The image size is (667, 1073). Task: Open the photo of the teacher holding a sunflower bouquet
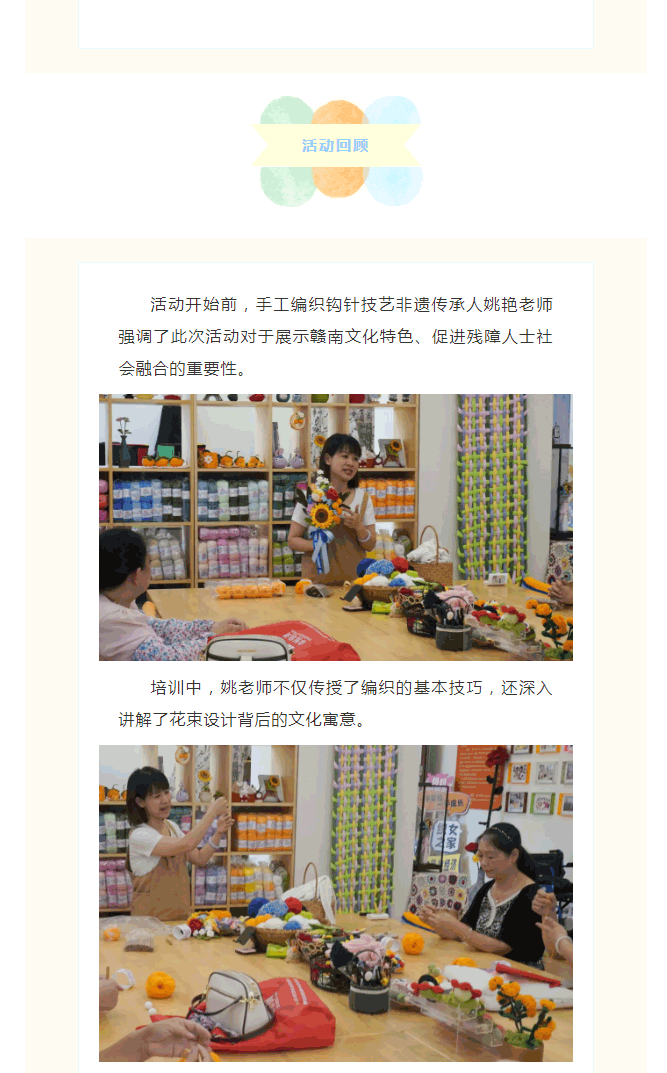point(336,527)
